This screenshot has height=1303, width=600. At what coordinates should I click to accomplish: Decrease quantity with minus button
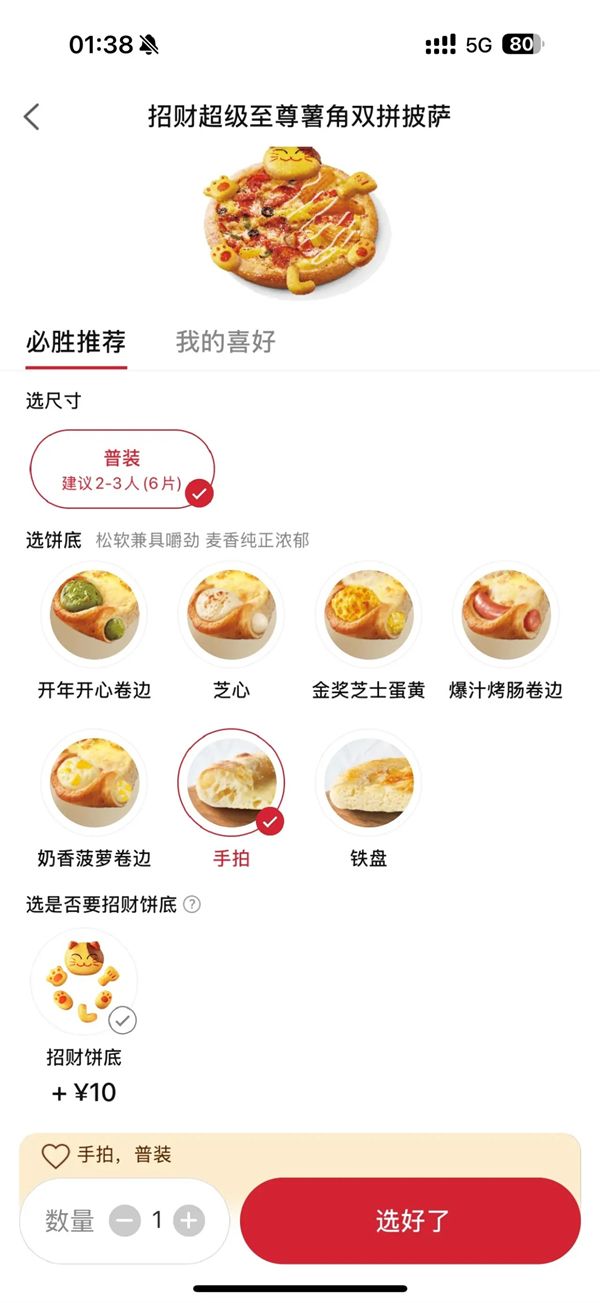(124, 1220)
